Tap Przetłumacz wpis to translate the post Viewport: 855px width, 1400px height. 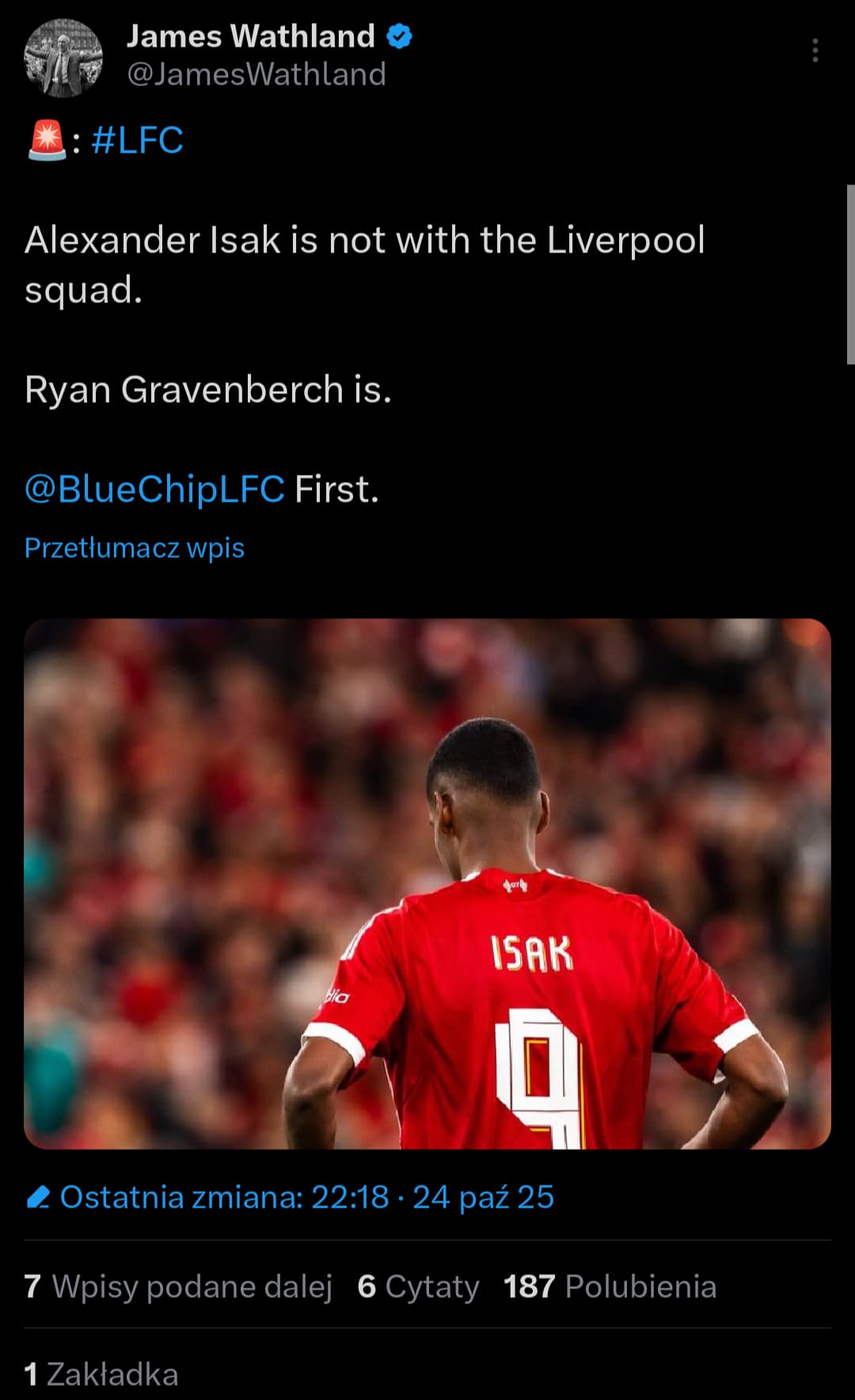pyautogui.click(x=135, y=548)
